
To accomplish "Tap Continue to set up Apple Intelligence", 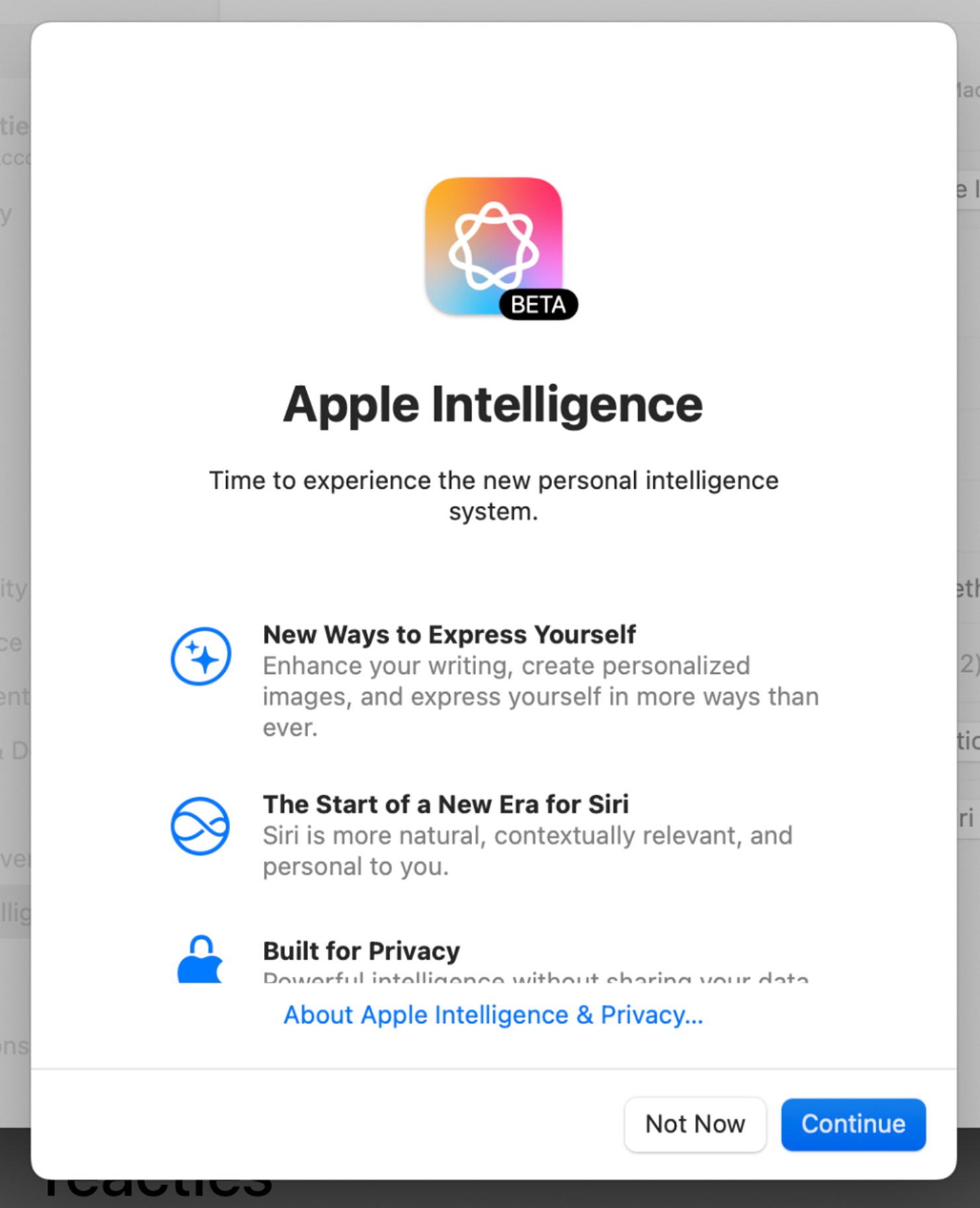I will tap(853, 1124).
